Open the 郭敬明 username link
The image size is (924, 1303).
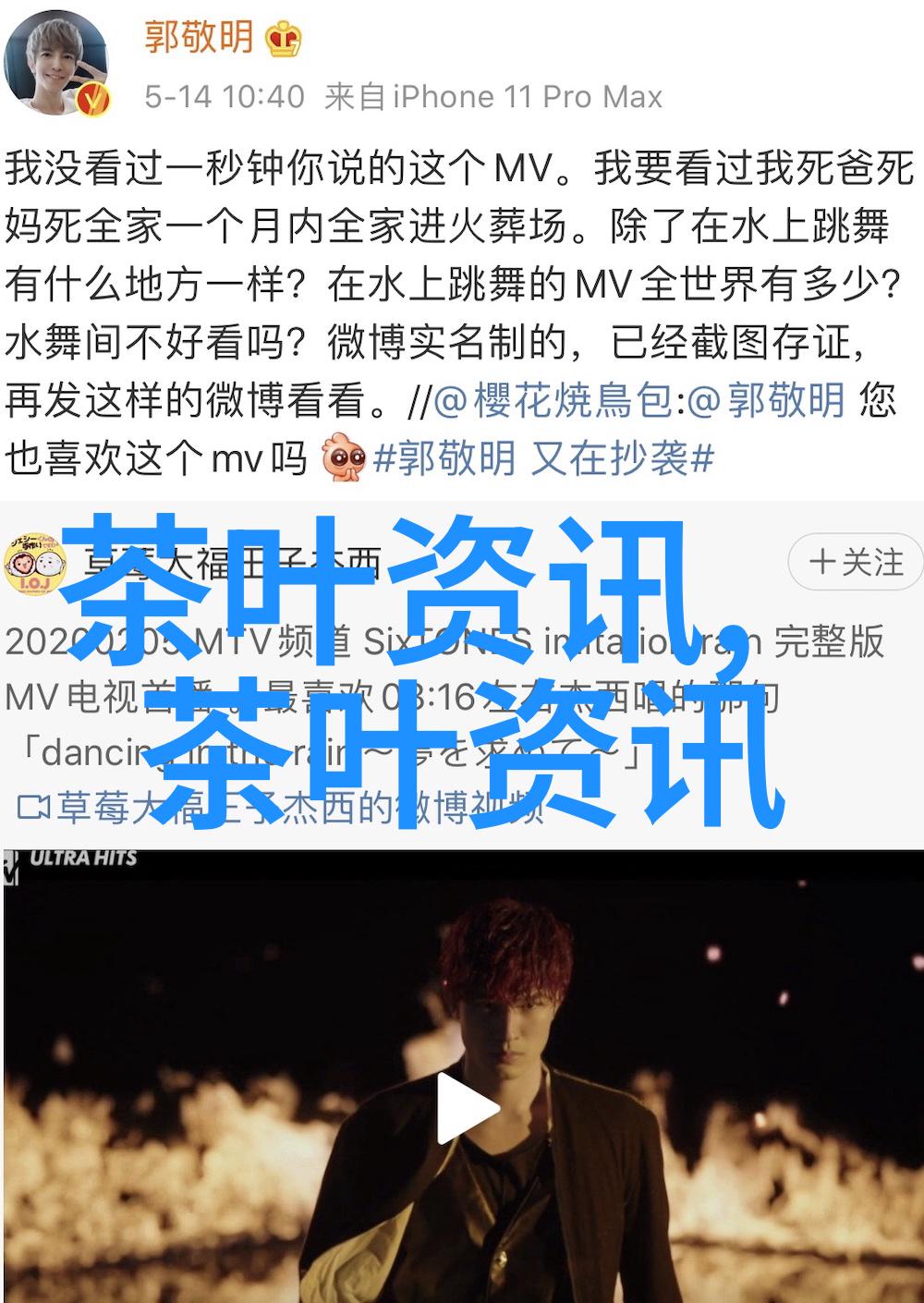pos(199,37)
